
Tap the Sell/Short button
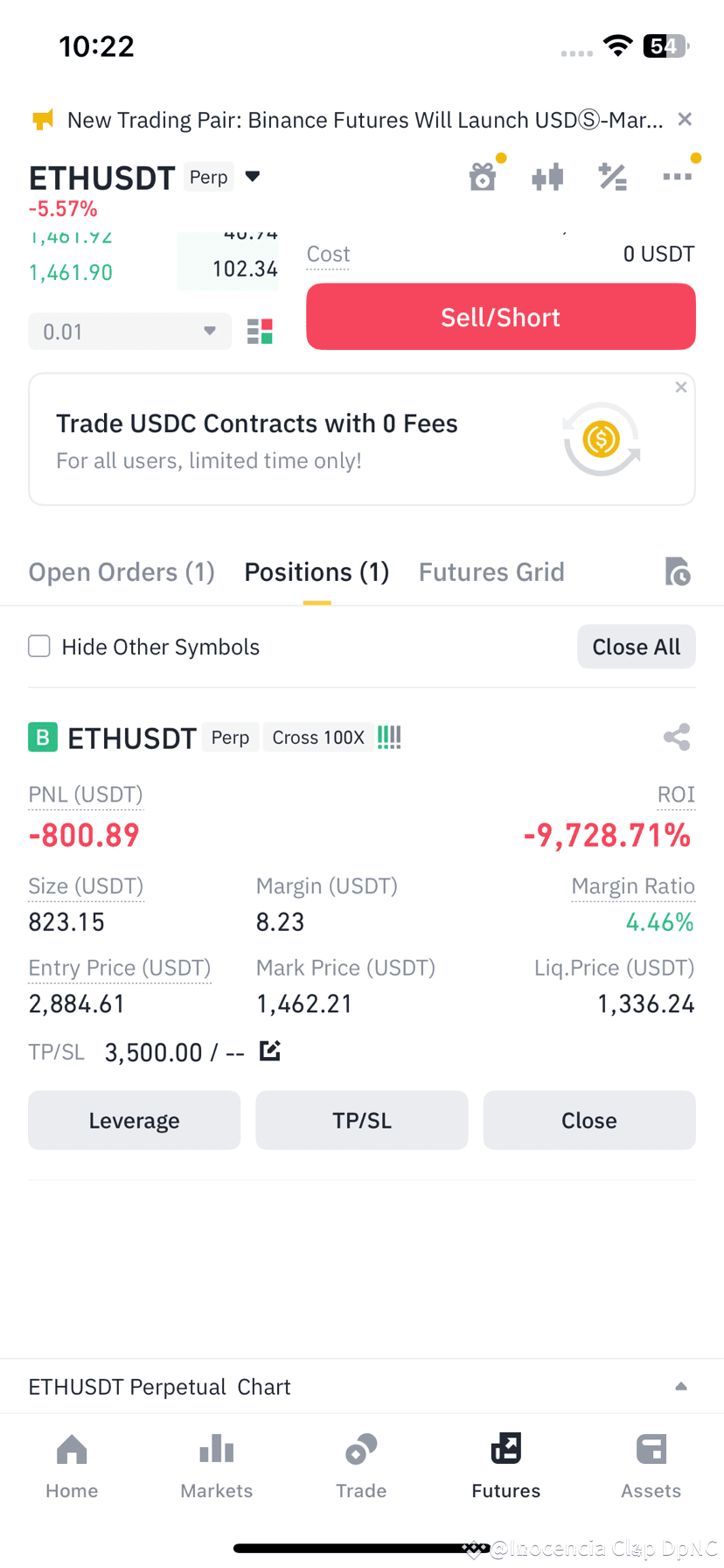coord(501,317)
